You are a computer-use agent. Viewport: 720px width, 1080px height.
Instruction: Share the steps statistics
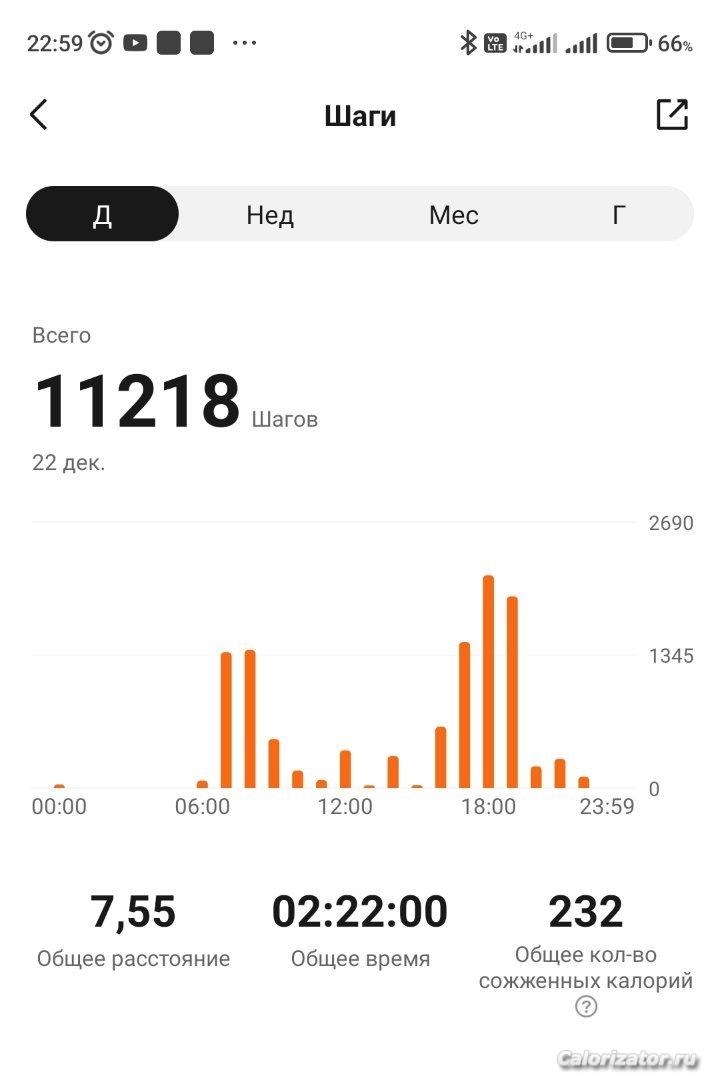click(x=672, y=115)
